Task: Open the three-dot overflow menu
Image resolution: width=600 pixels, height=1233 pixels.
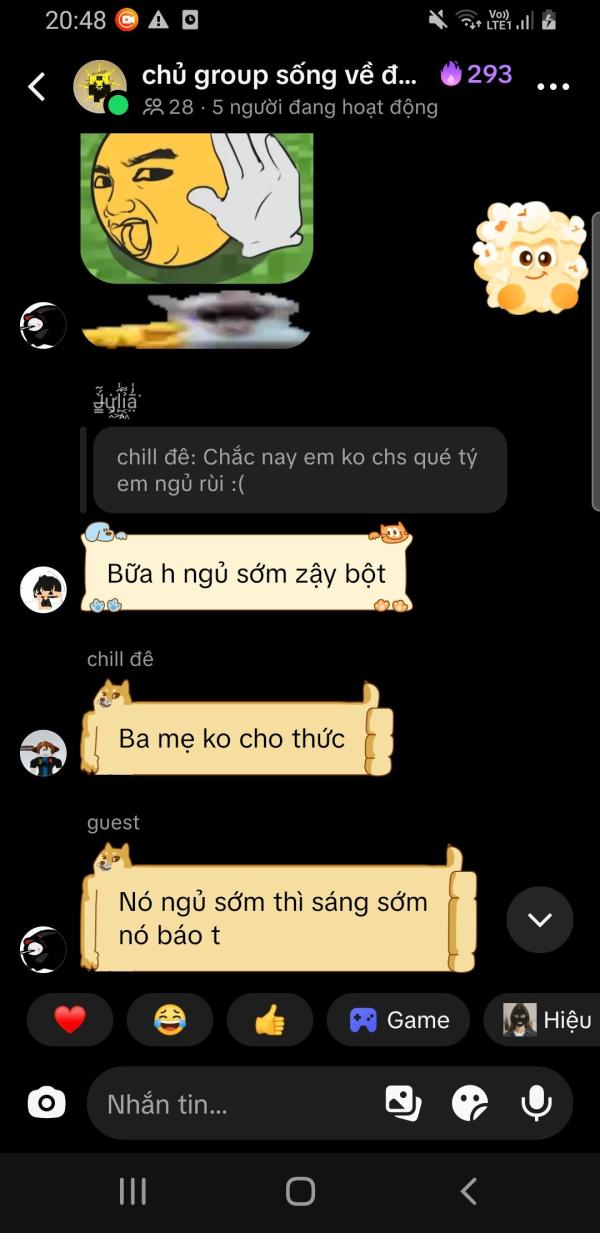Action: (553, 87)
